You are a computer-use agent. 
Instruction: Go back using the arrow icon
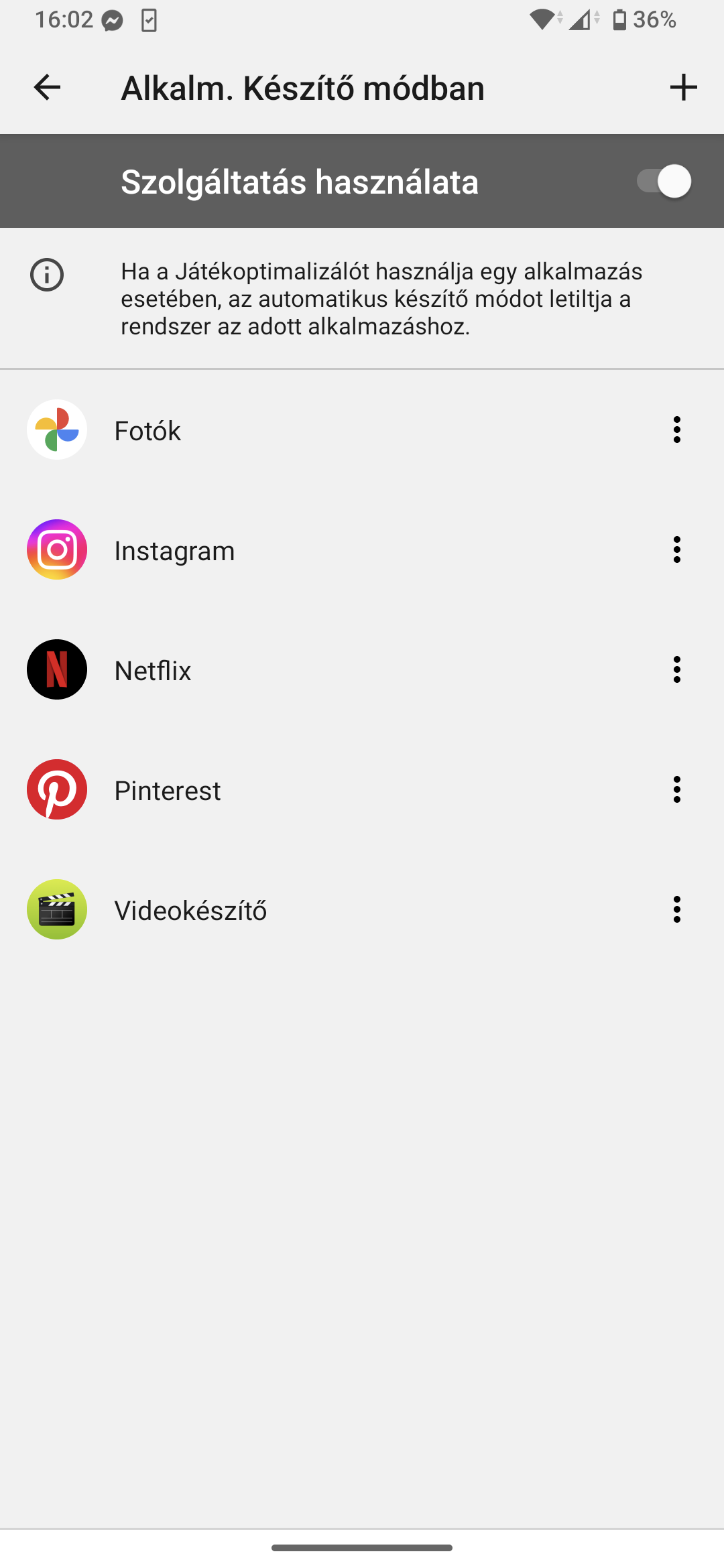point(47,87)
